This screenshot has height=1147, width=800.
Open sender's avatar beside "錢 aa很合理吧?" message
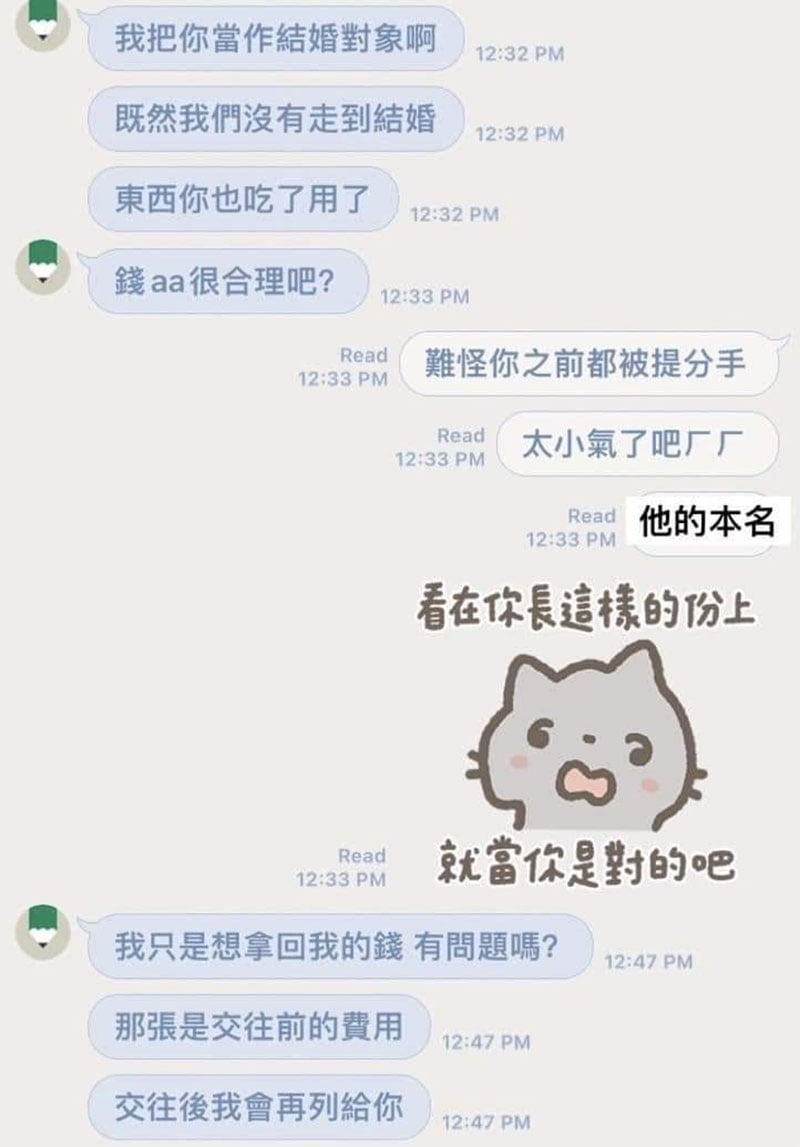click(43, 267)
